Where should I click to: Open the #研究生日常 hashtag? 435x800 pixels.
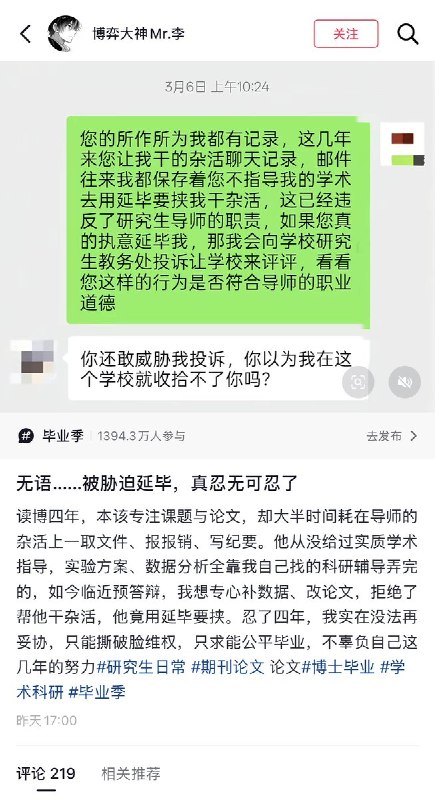[x=141, y=667]
